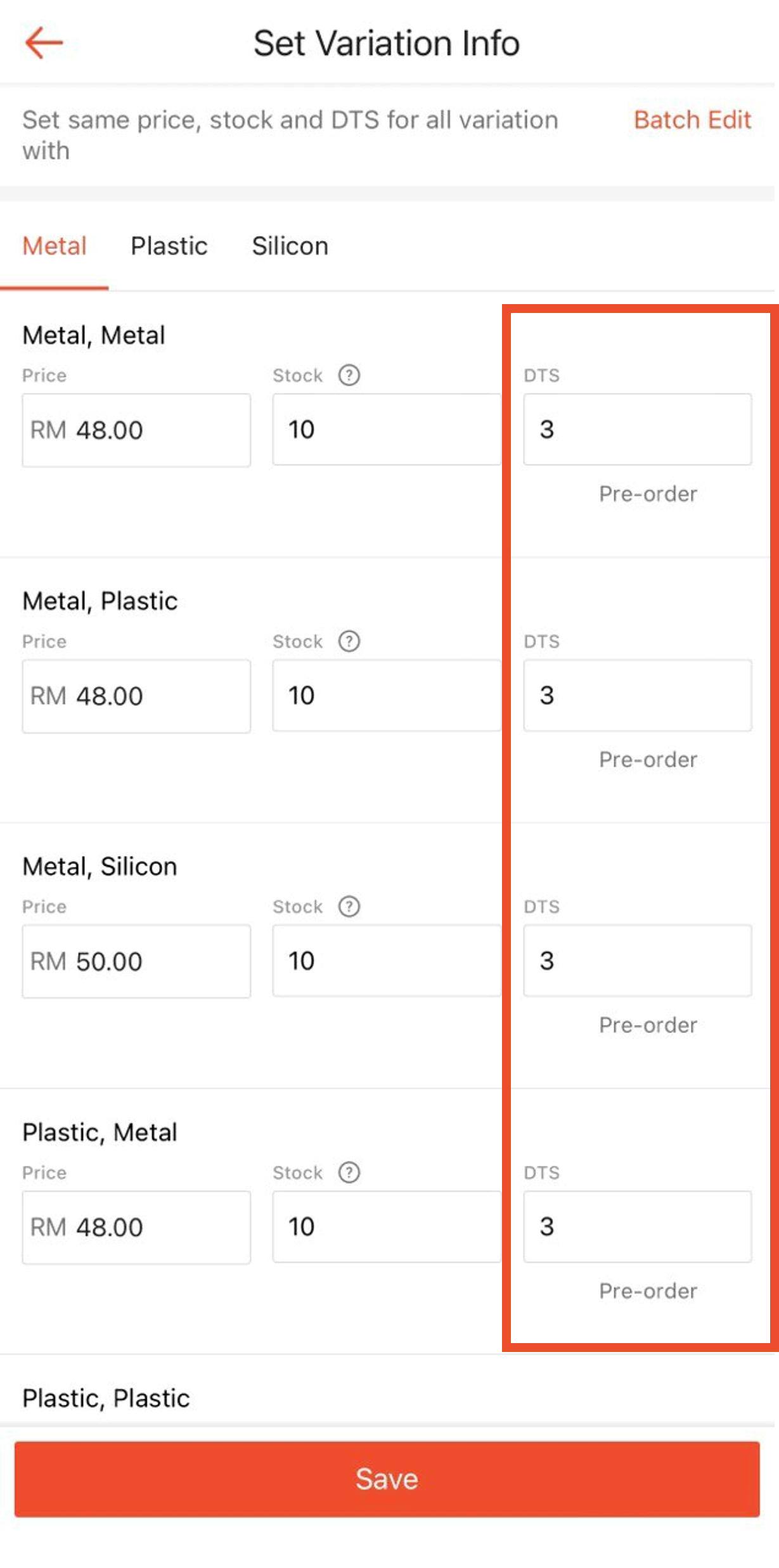Toggle Pre-order for Metal, Silicon variation
This screenshot has height=1568, width=779.
tap(648, 1024)
